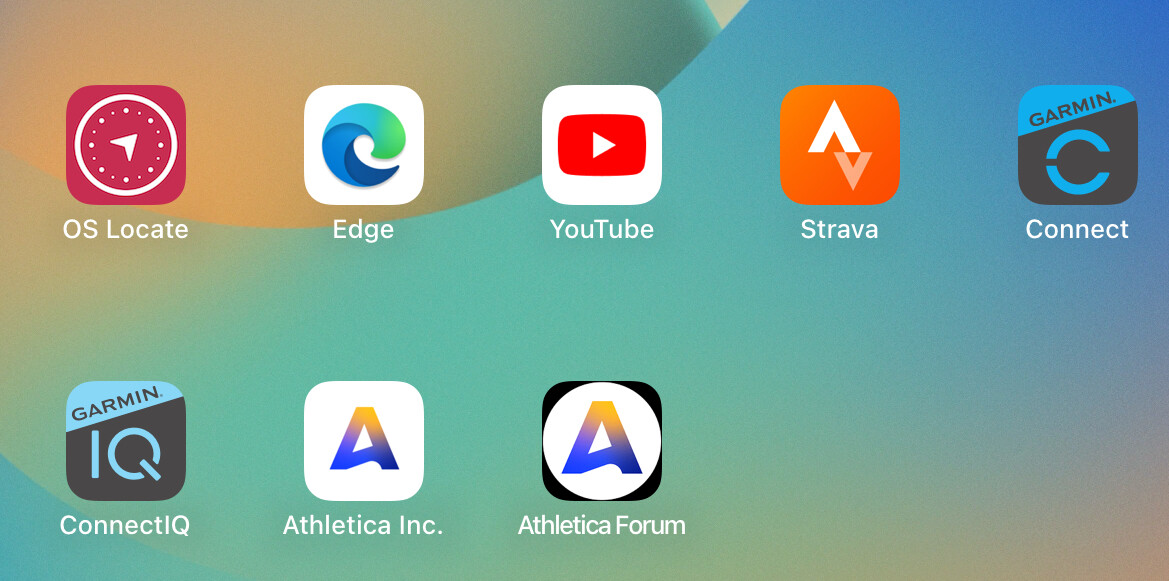Open the ConnectIQ app
Viewport: 1169px width, 581px height.
pyautogui.click(x=126, y=441)
